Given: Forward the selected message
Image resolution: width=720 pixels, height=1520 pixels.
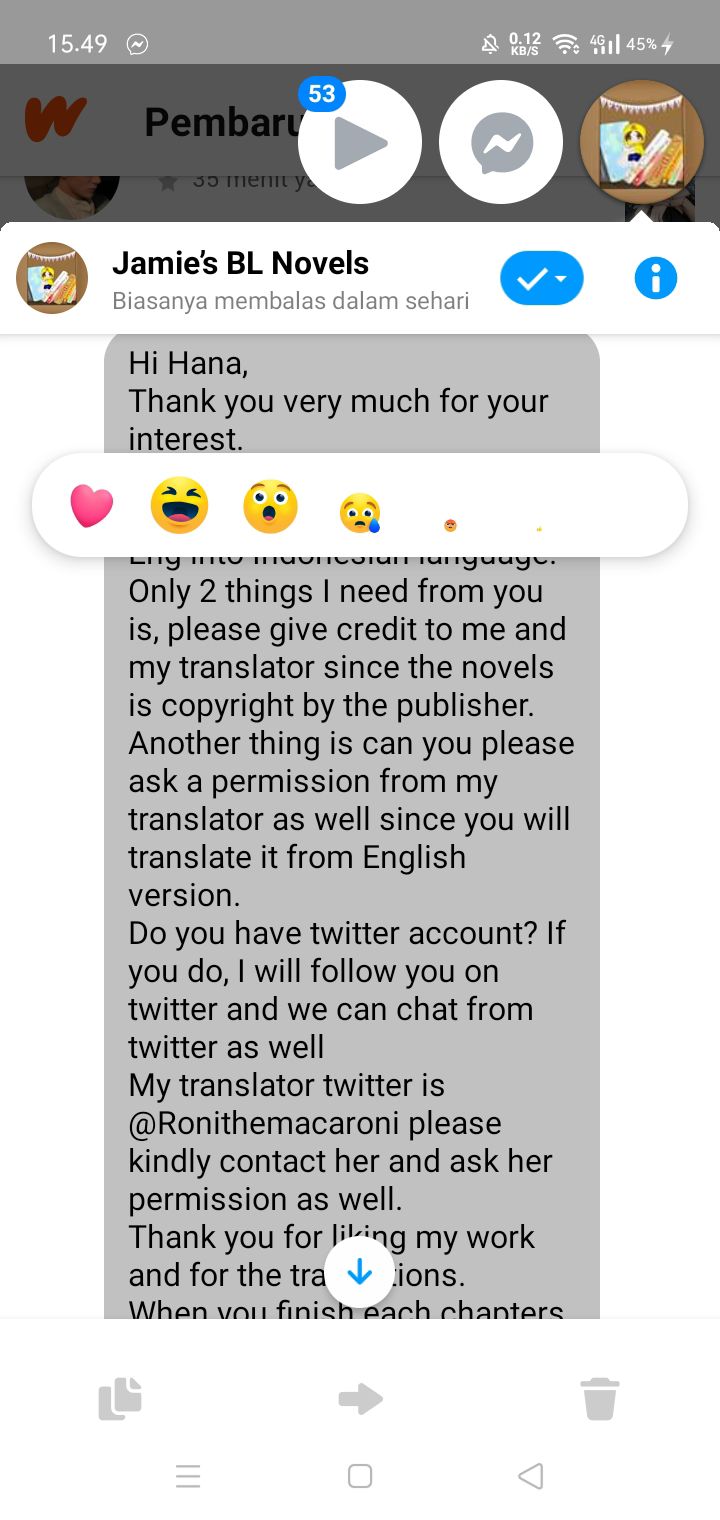Looking at the screenshot, I should [x=360, y=1398].
